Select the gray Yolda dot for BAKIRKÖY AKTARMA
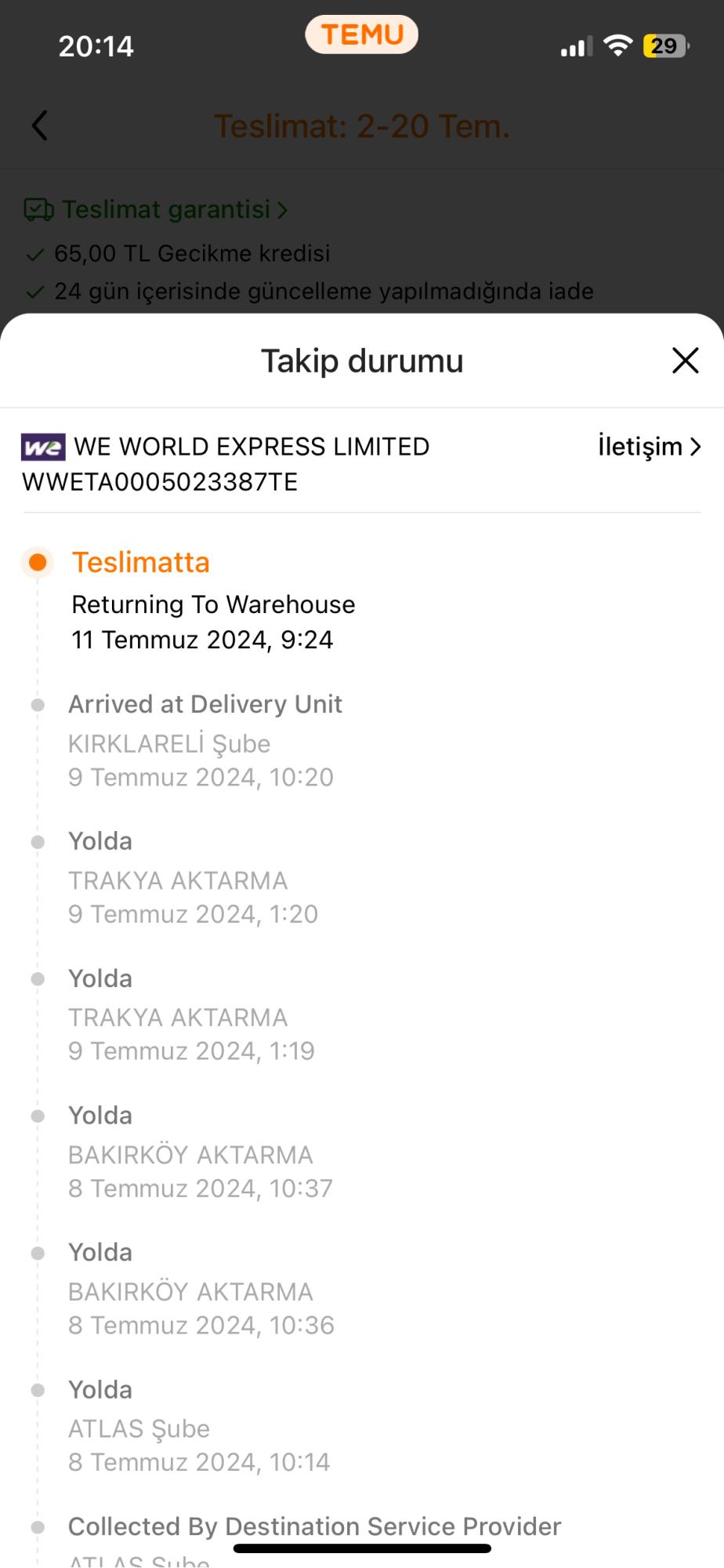Screen dimensions: 724x1568 tap(37, 1115)
